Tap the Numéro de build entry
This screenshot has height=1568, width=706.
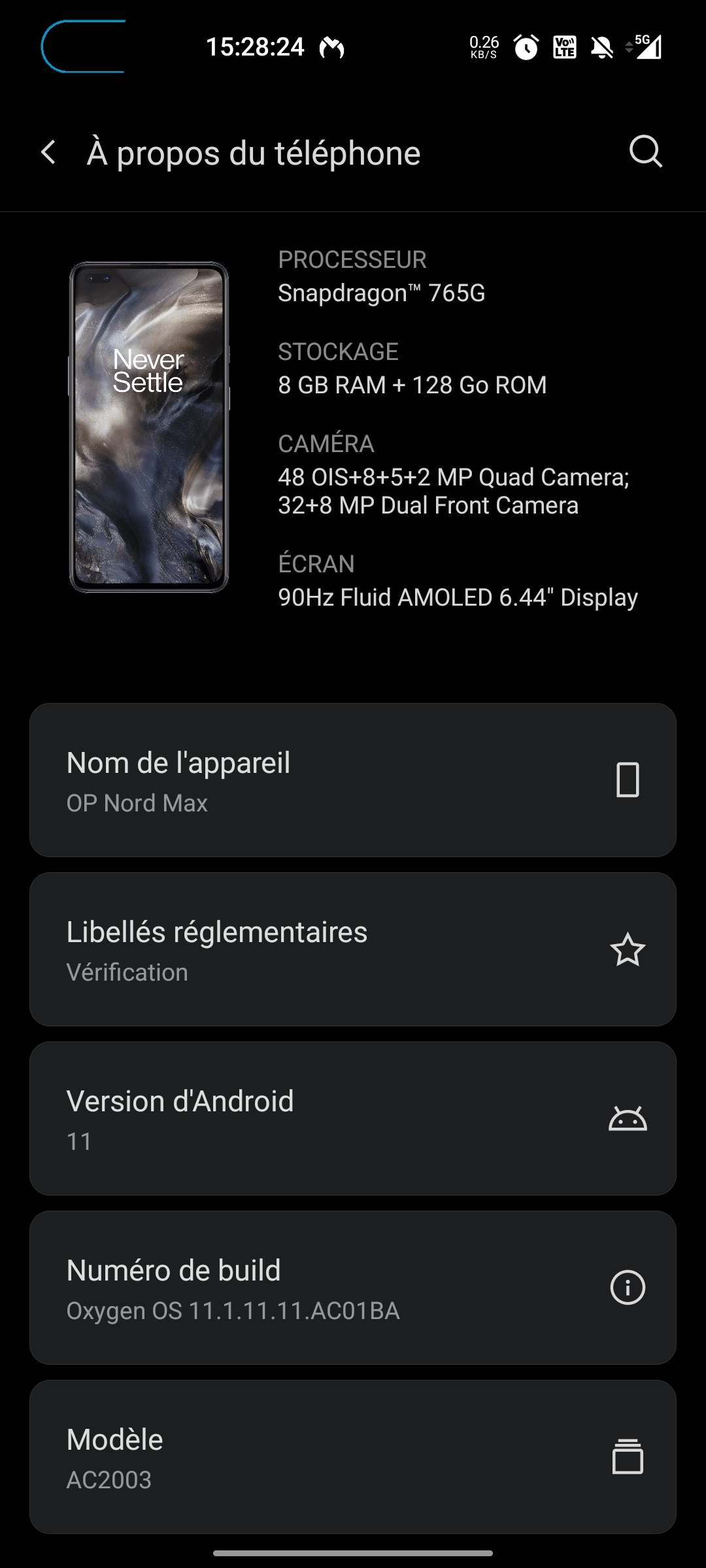coord(353,1288)
